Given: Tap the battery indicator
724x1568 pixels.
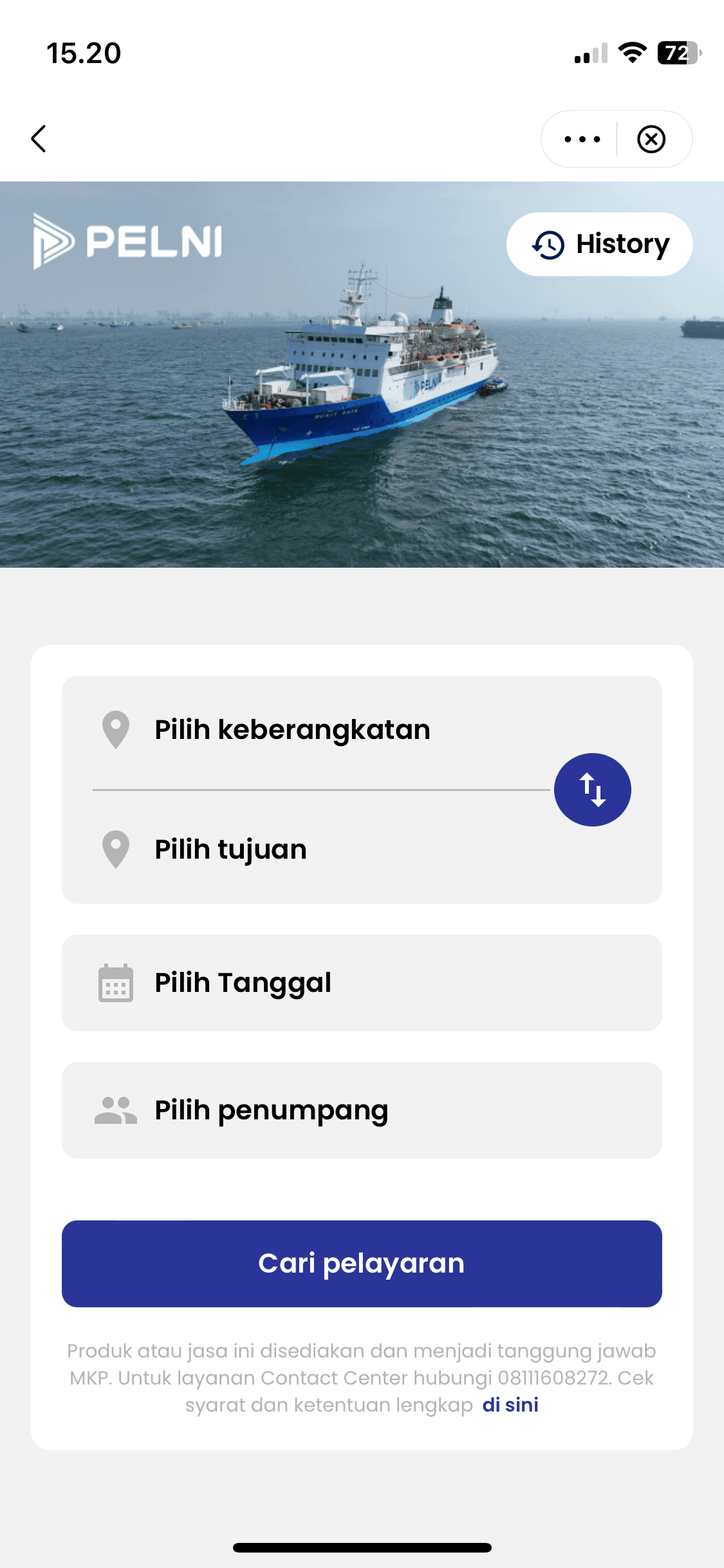Looking at the screenshot, I should click(x=678, y=55).
